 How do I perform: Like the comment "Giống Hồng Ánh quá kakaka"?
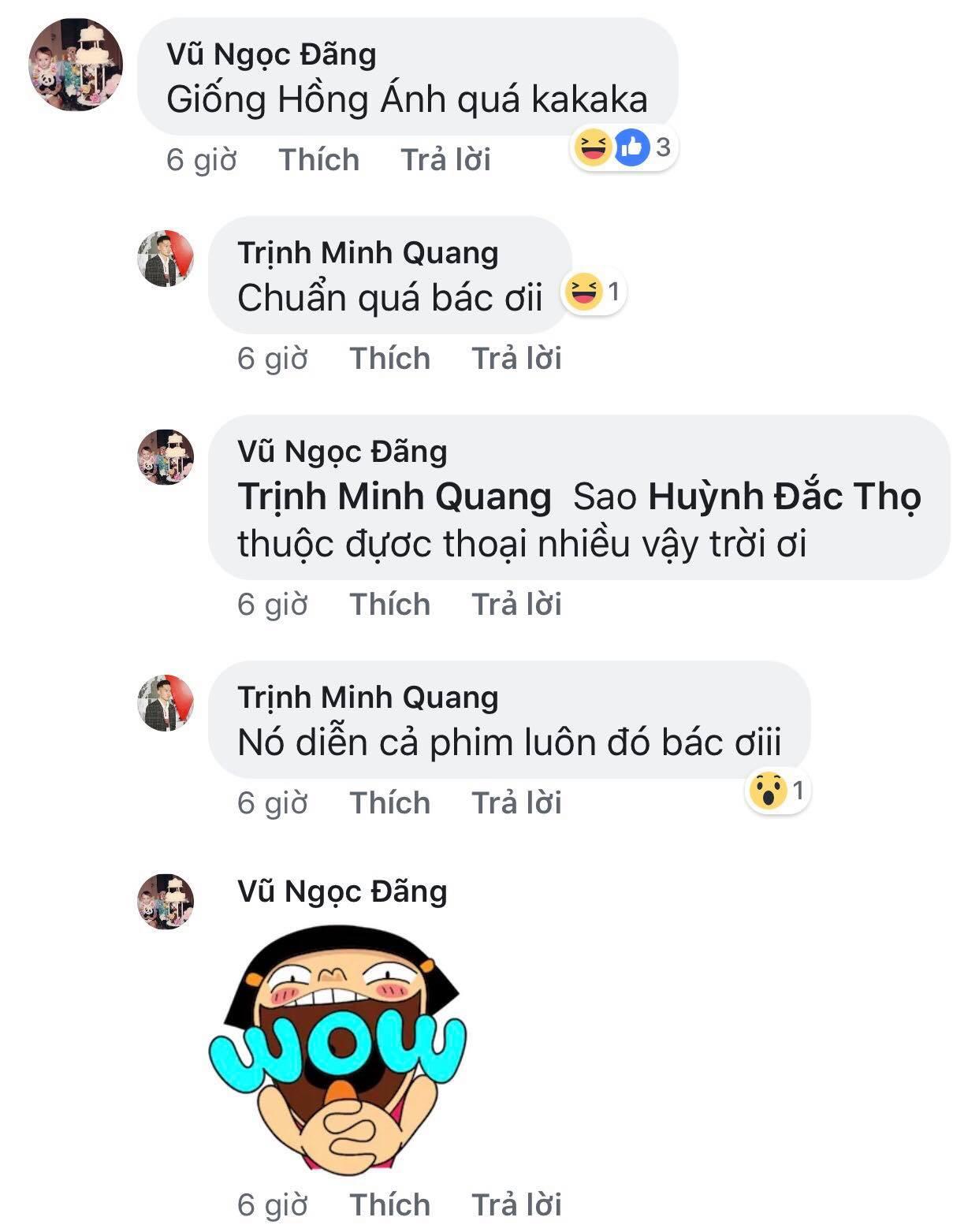318,160
